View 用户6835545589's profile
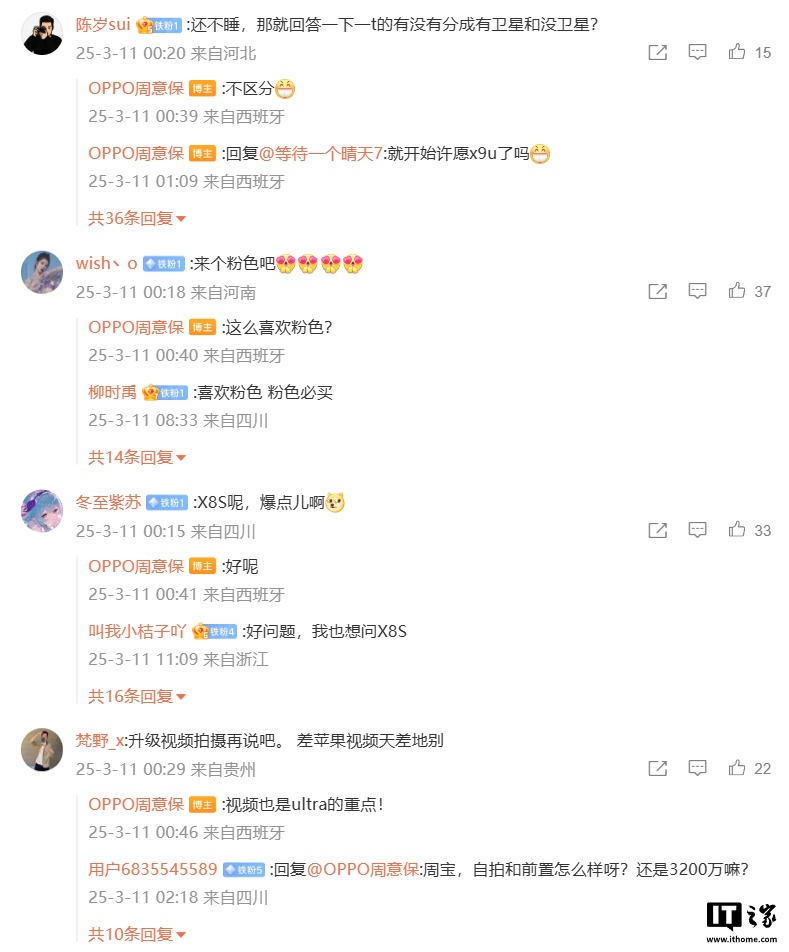The height and width of the screenshot is (952, 789). (152, 869)
